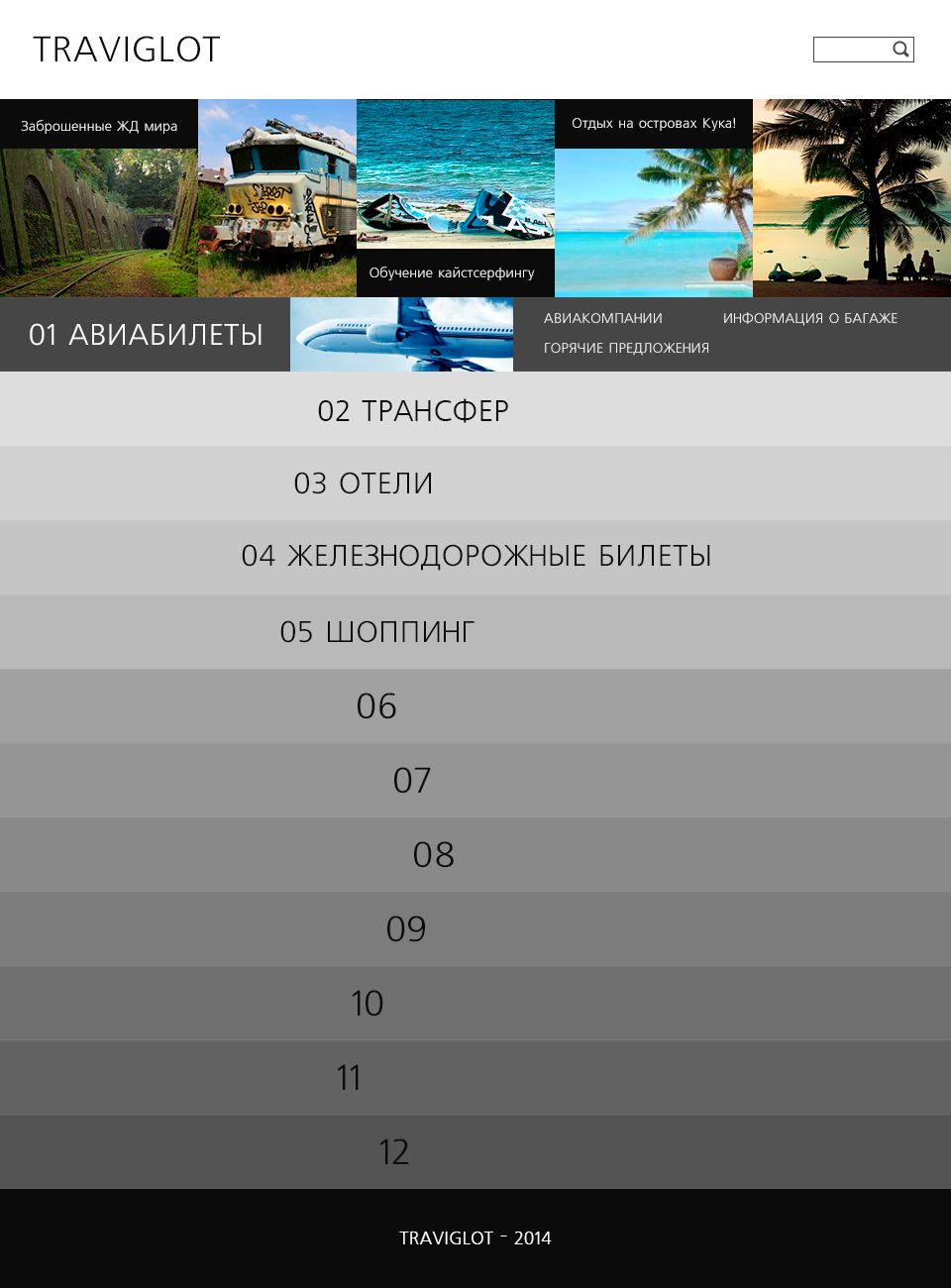The width and height of the screenshot is (951, 1288).
Task: Tap the search magnifier icon
Action: coord(900,50)
